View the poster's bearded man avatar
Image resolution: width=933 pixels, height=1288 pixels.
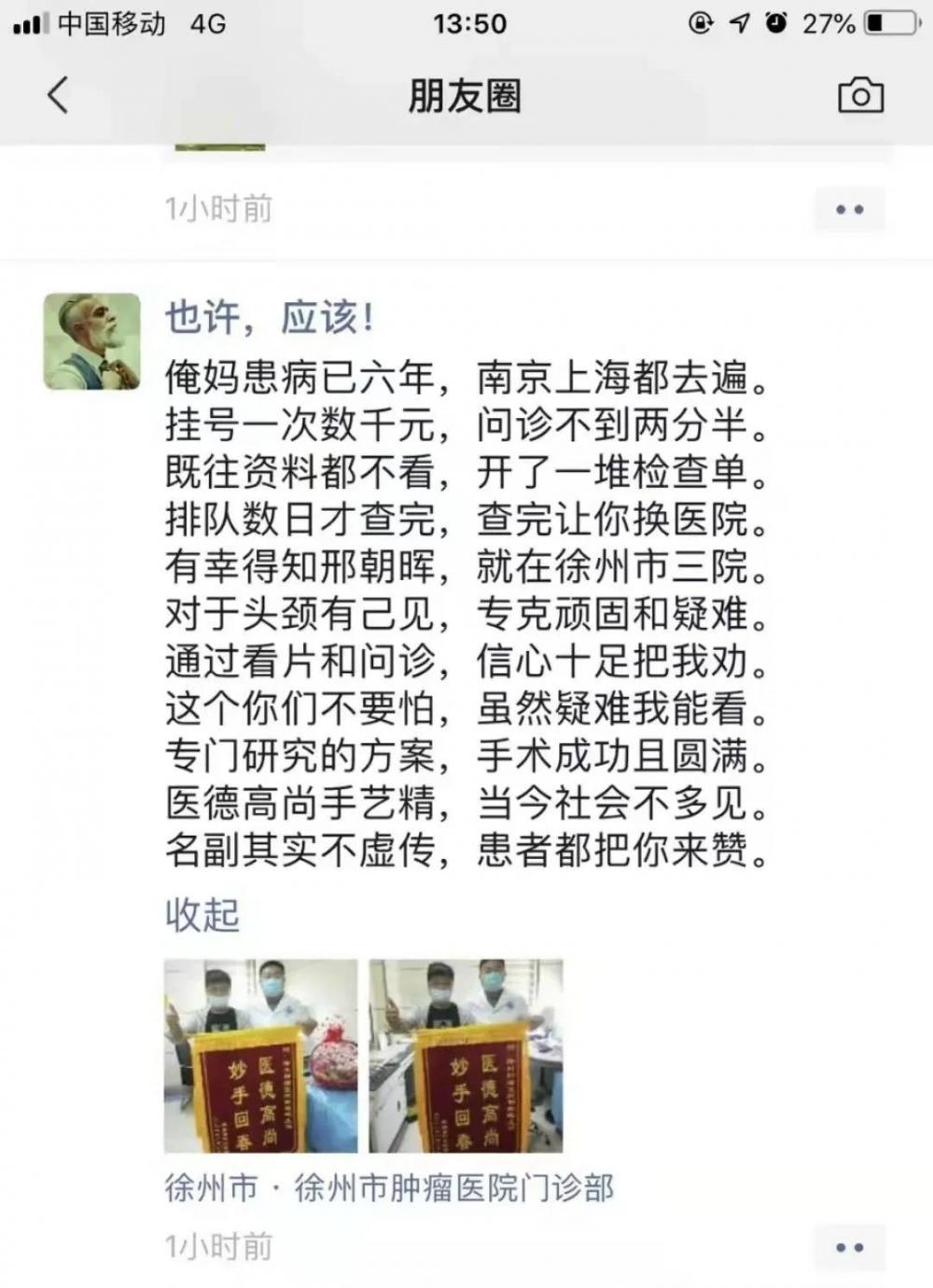pyautogui.click(x=92, y=341)
